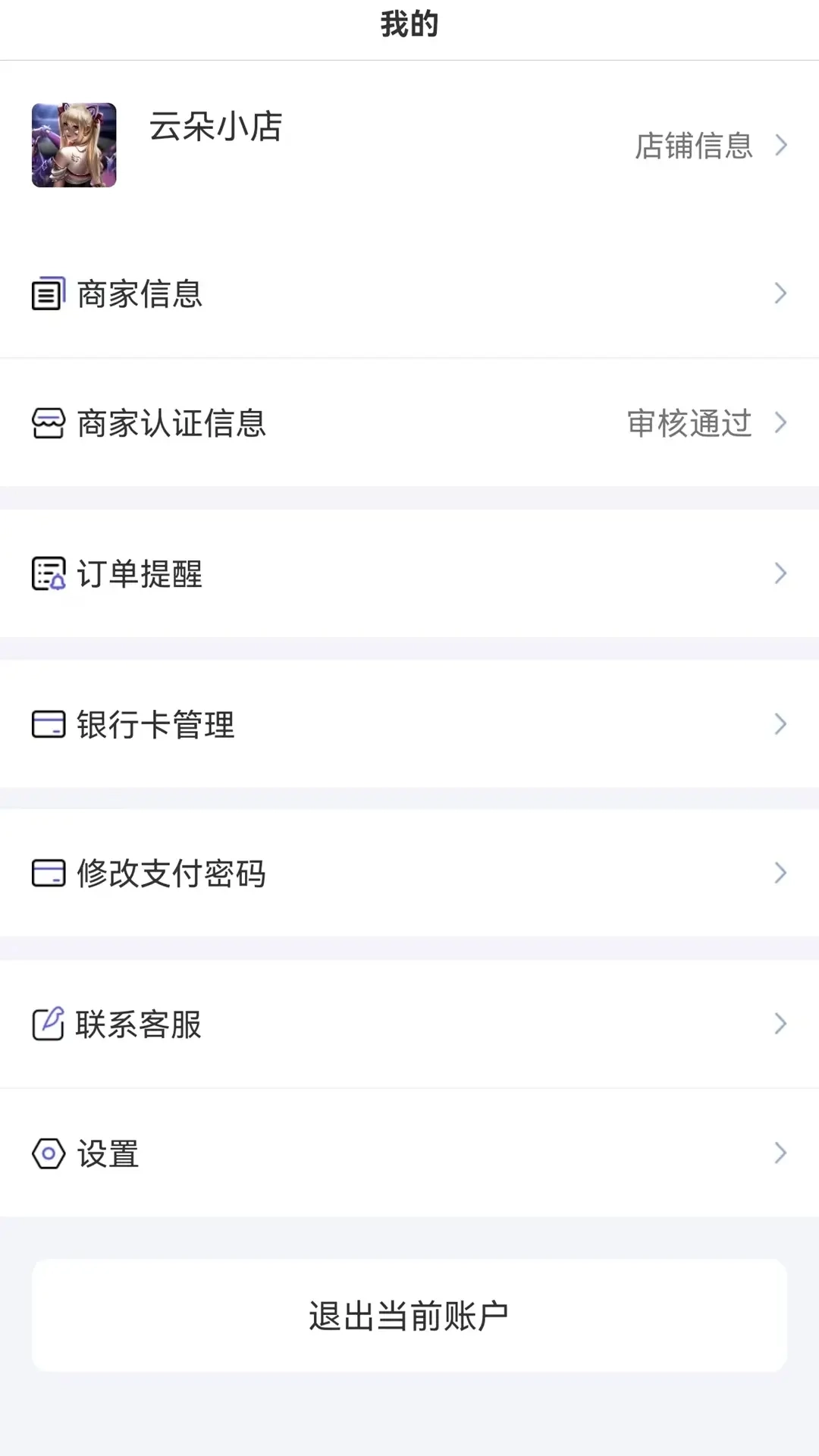Expand the 店铺信息 chevron arrow
This screenshot has width=819, height=1456.
click(x=781, y=145)
